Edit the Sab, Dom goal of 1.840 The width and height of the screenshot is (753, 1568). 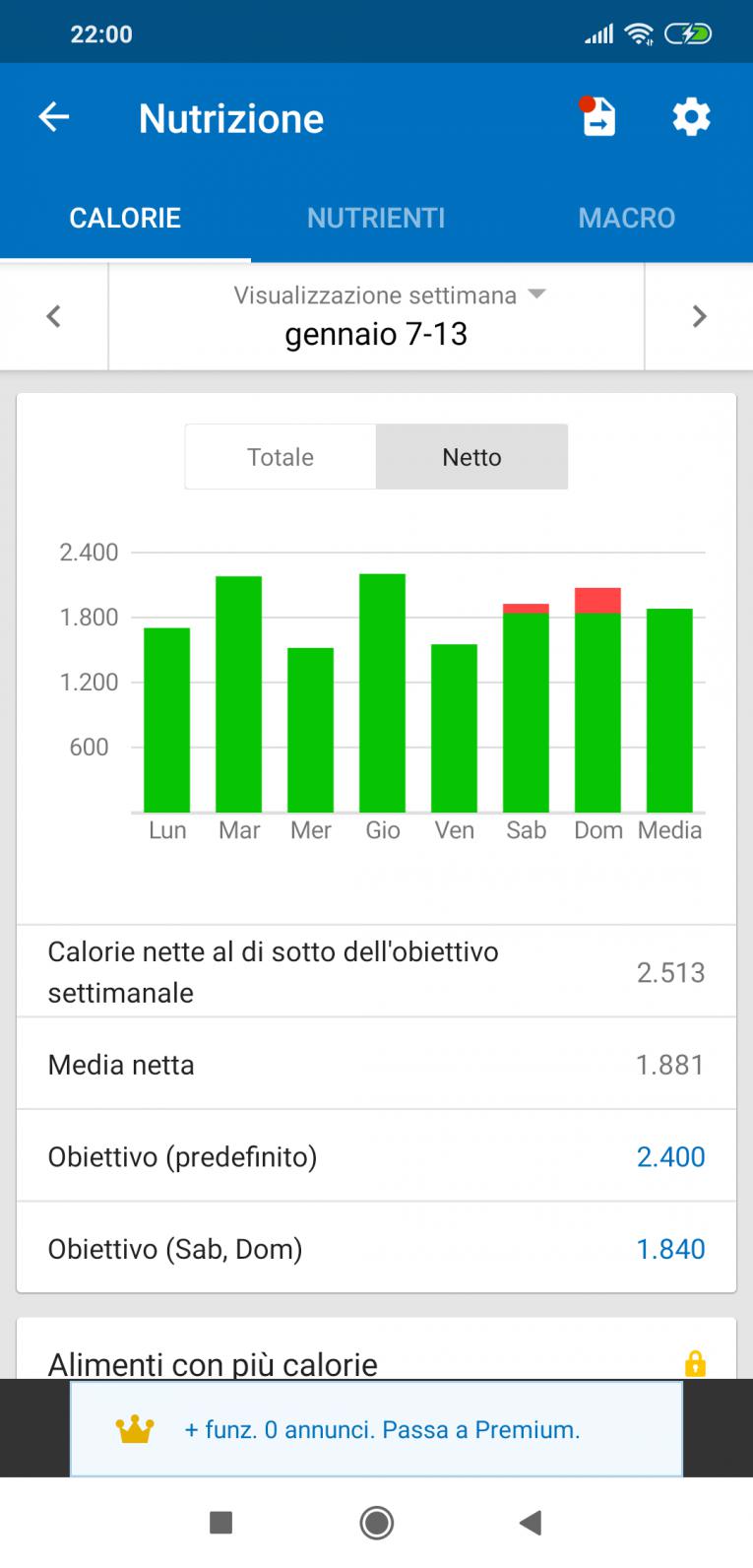click(x=670, y=1249)
